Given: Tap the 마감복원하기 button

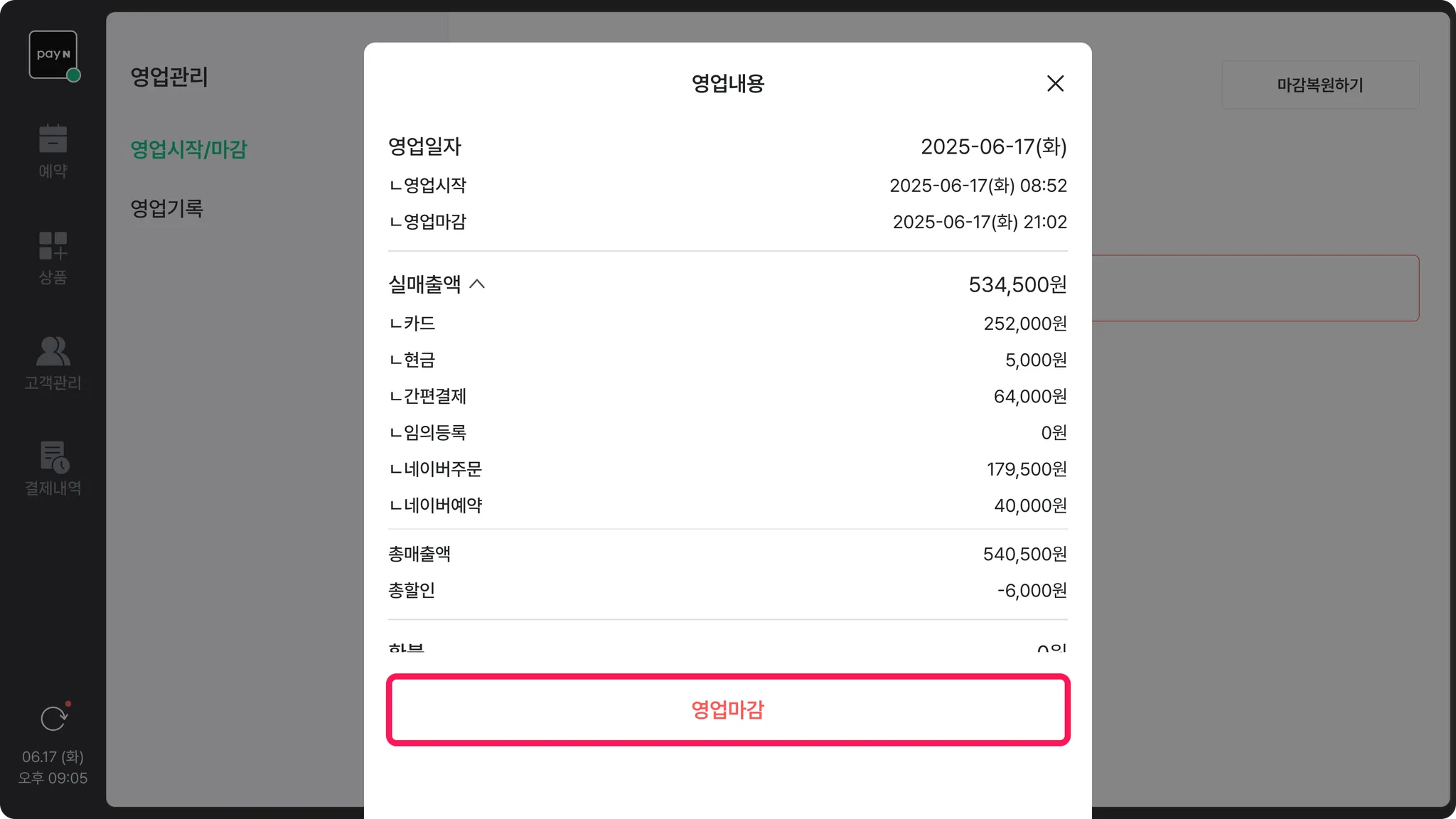Looking at the screenshot, I should [x=1319, y=85].
